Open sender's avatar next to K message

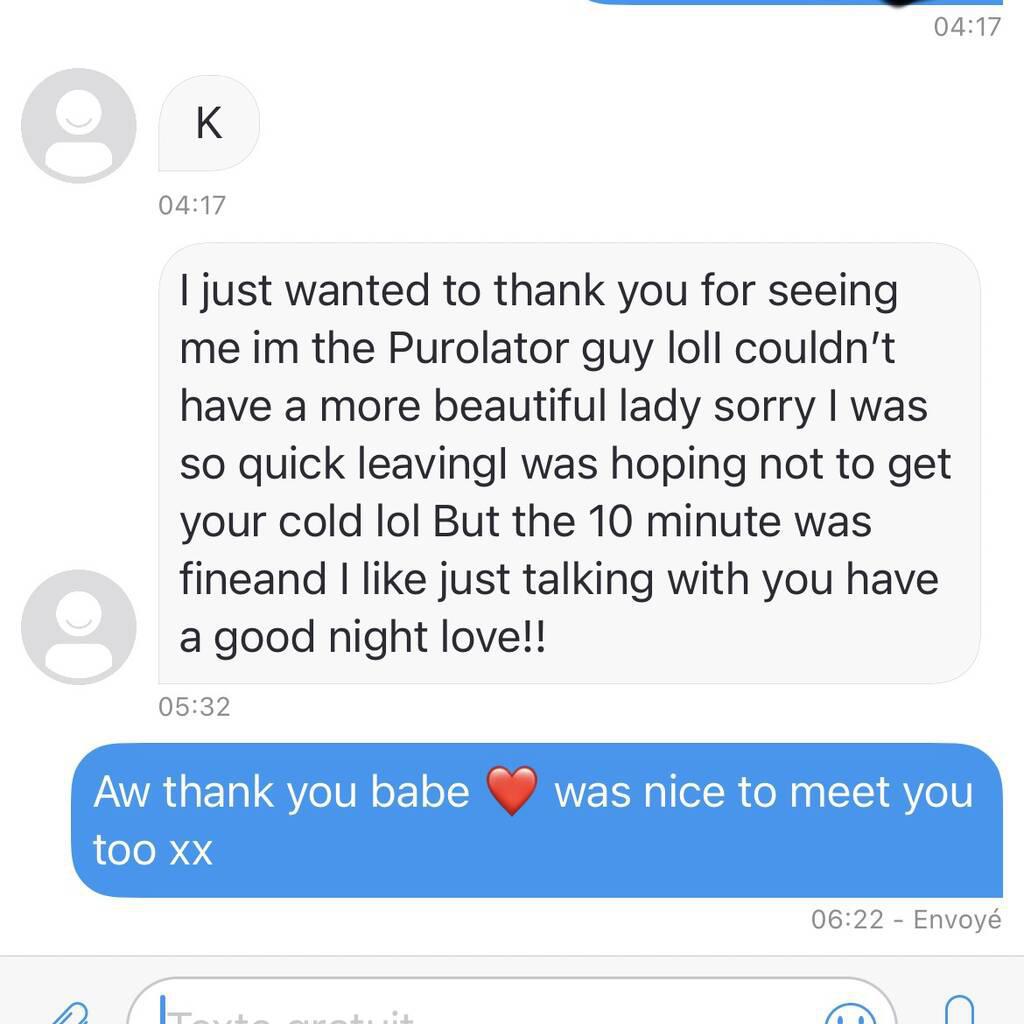click(78, 126)
